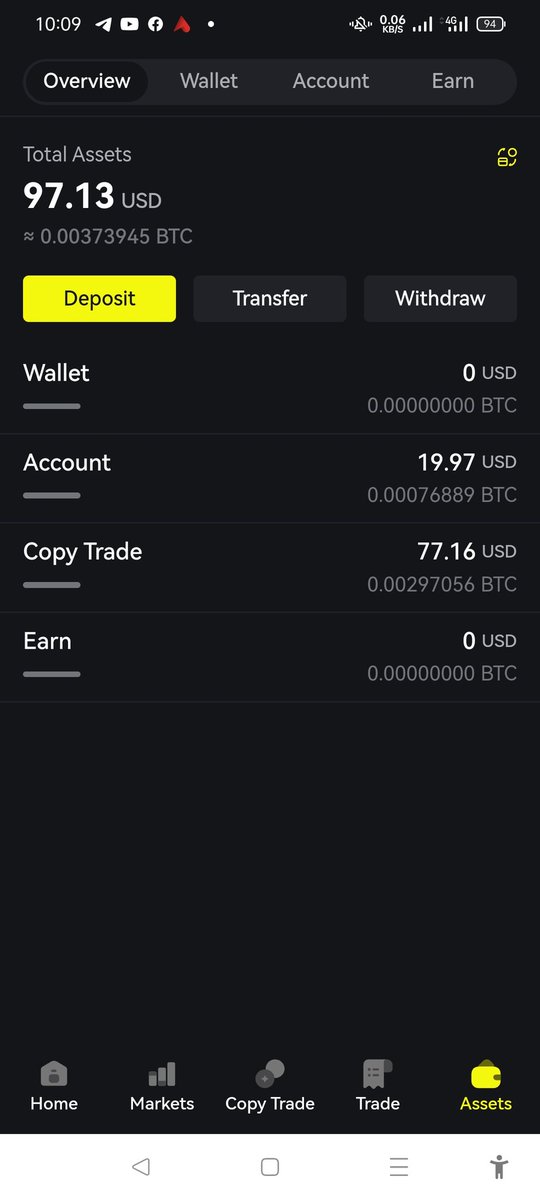540x1200 pixels.
Task: Tap the Withdraw button
Action: tap(440, 298)
